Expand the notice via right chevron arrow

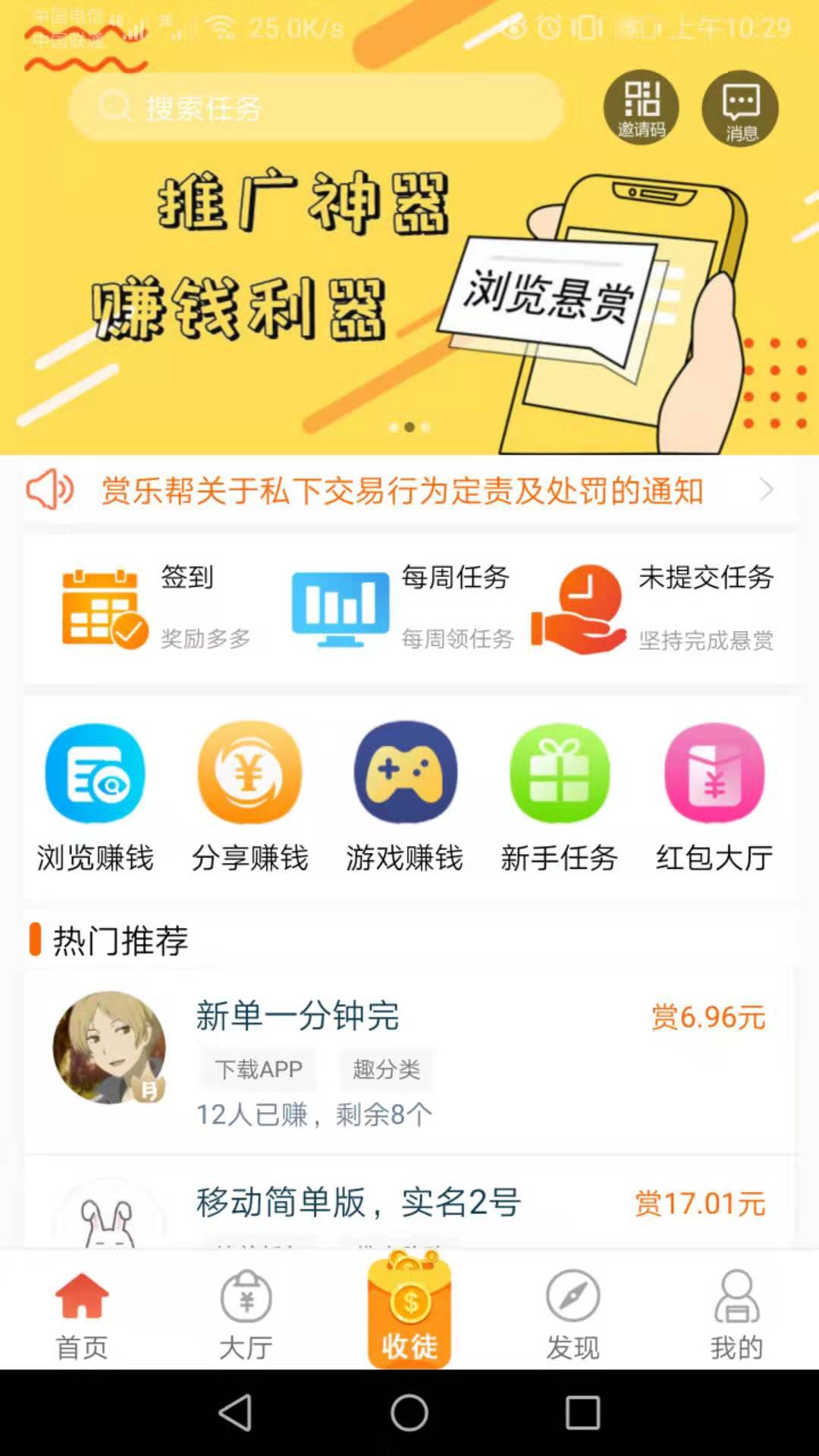(x=767, y=490)
